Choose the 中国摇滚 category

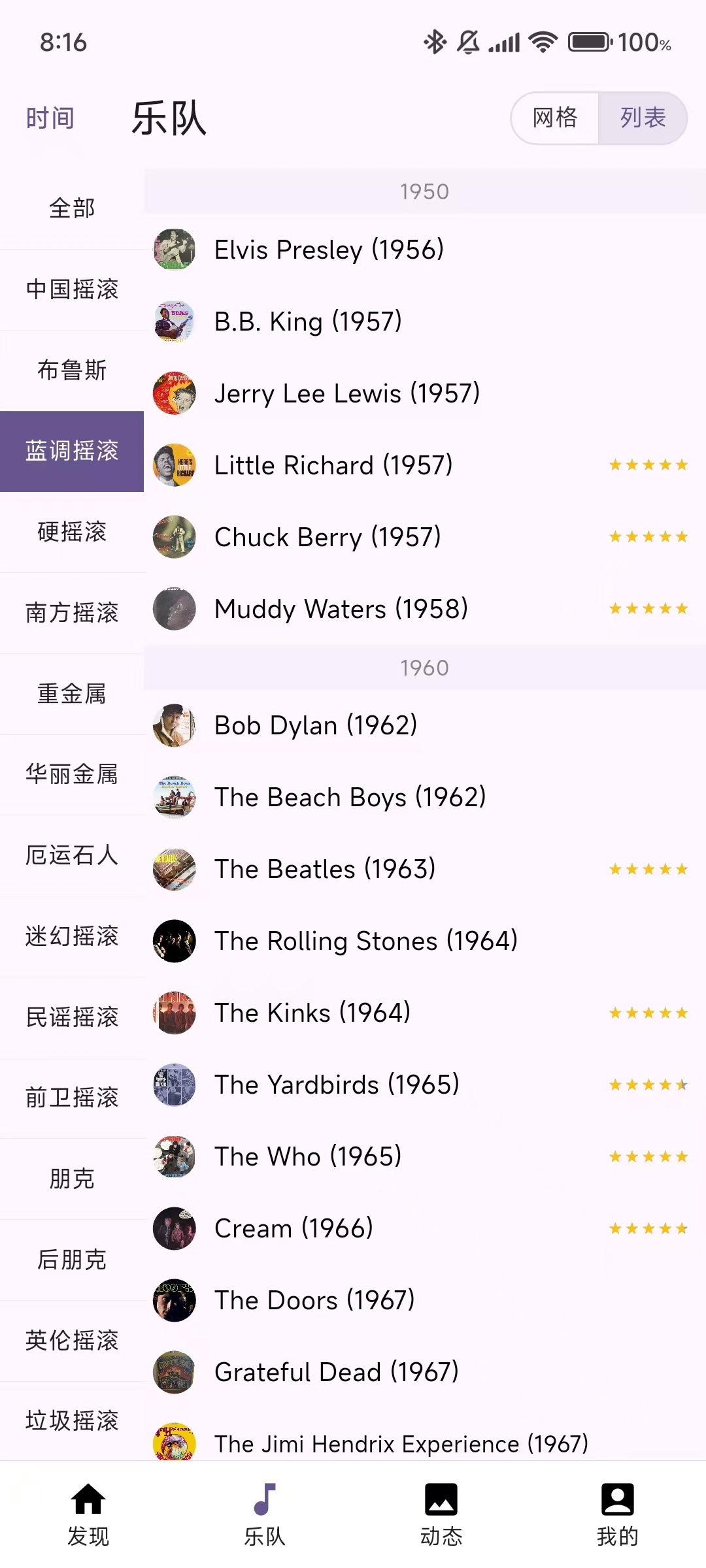point(72,290)
